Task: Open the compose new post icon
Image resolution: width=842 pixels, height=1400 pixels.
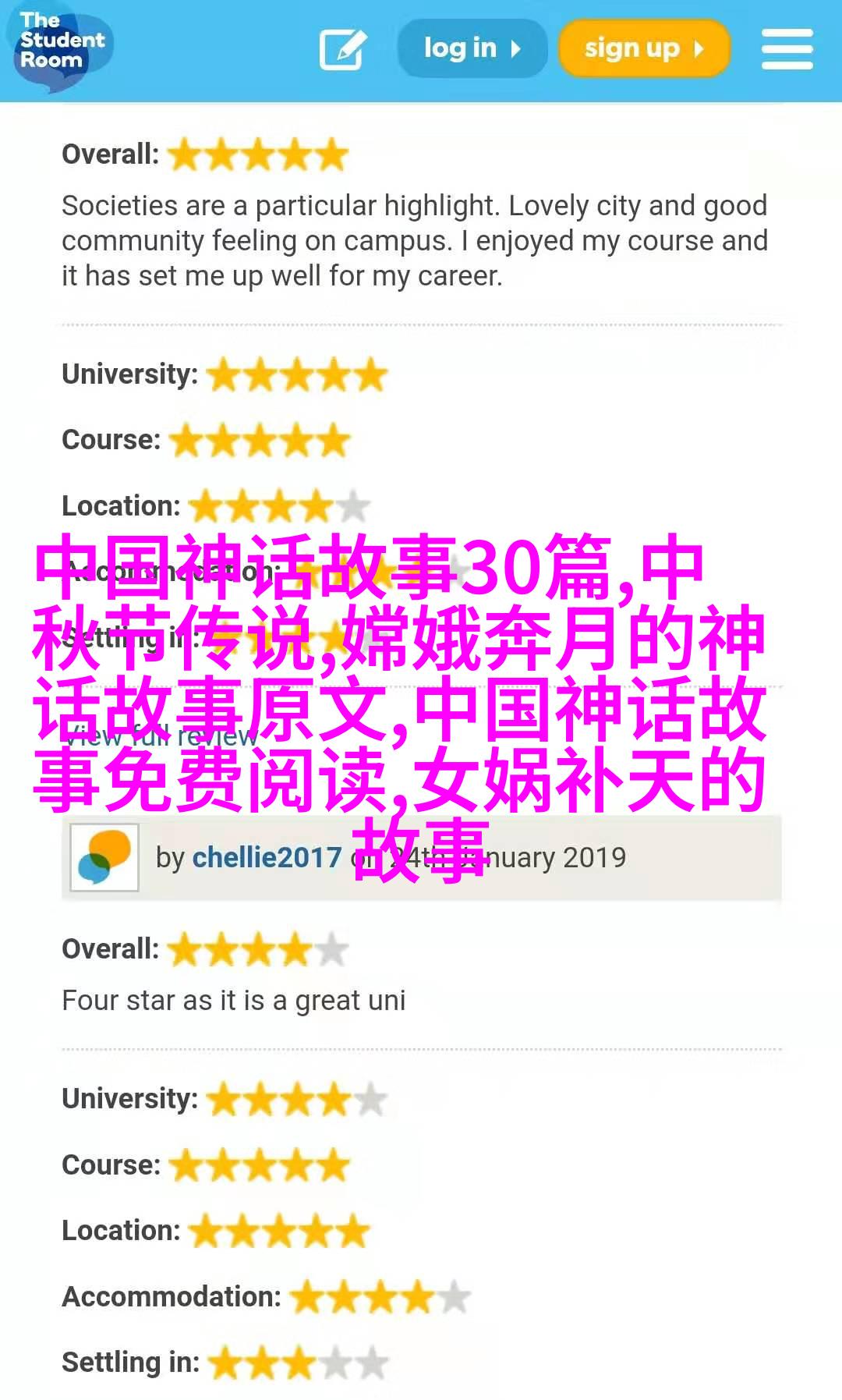Action: tap(342, 49)
